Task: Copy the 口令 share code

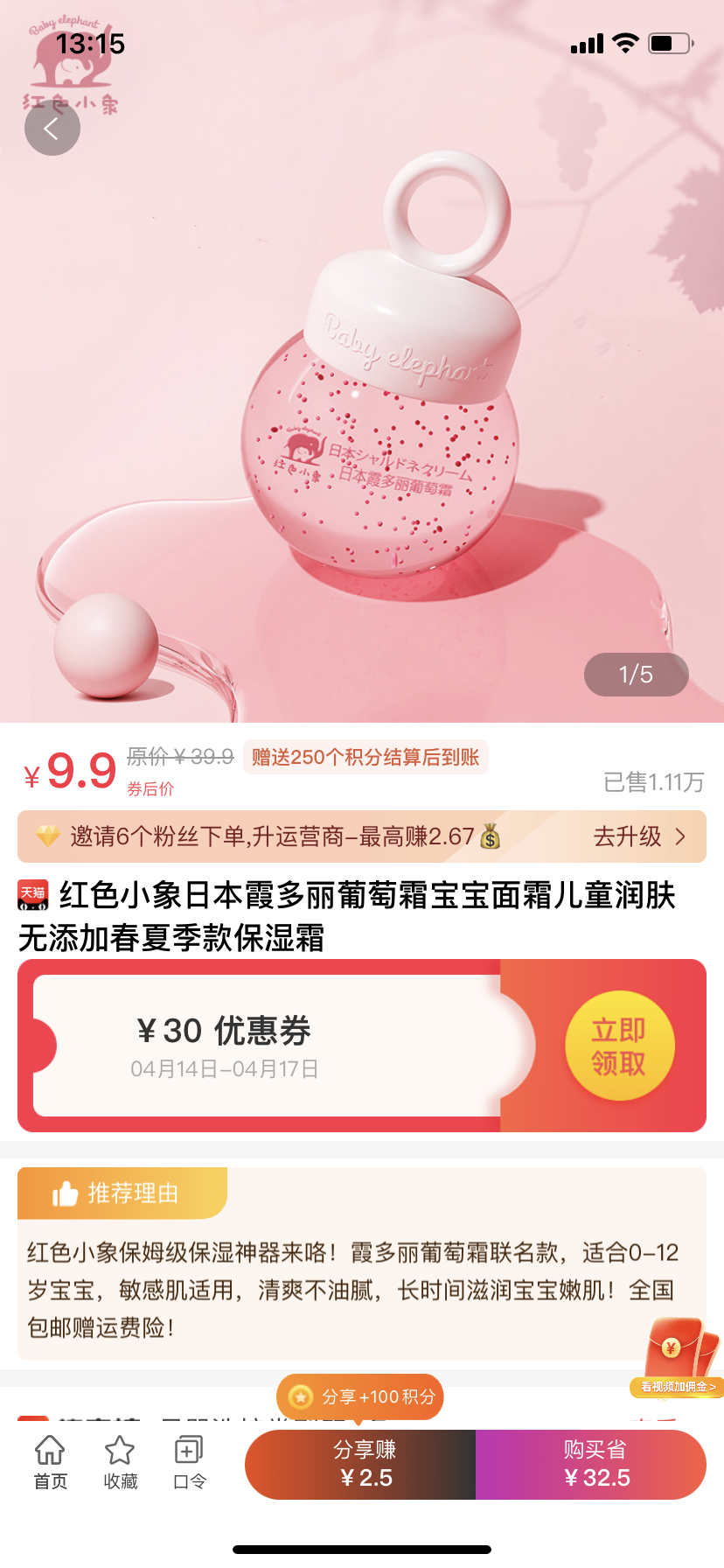Action: pyautogui.click(x=189, y=1463)
